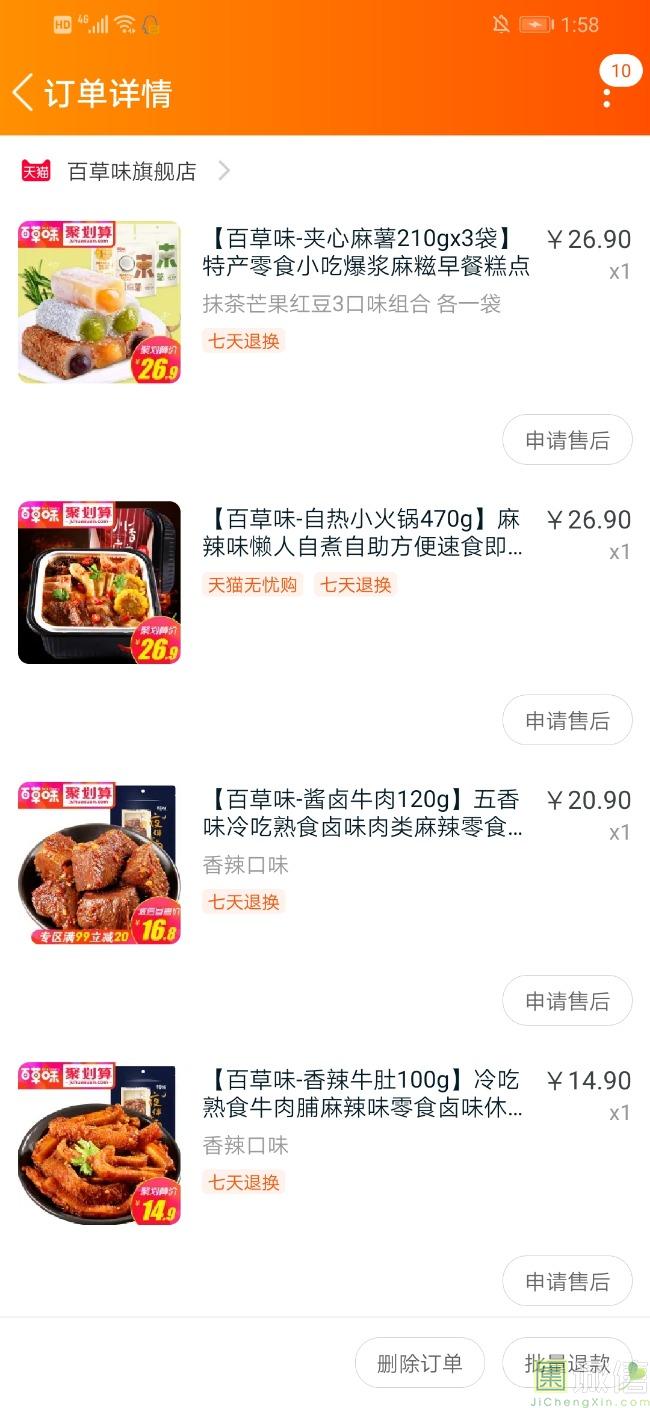650x1408 pixels.
Task: Open the 夹心麻薯210gx3袋 product
Action: [366, 253]
